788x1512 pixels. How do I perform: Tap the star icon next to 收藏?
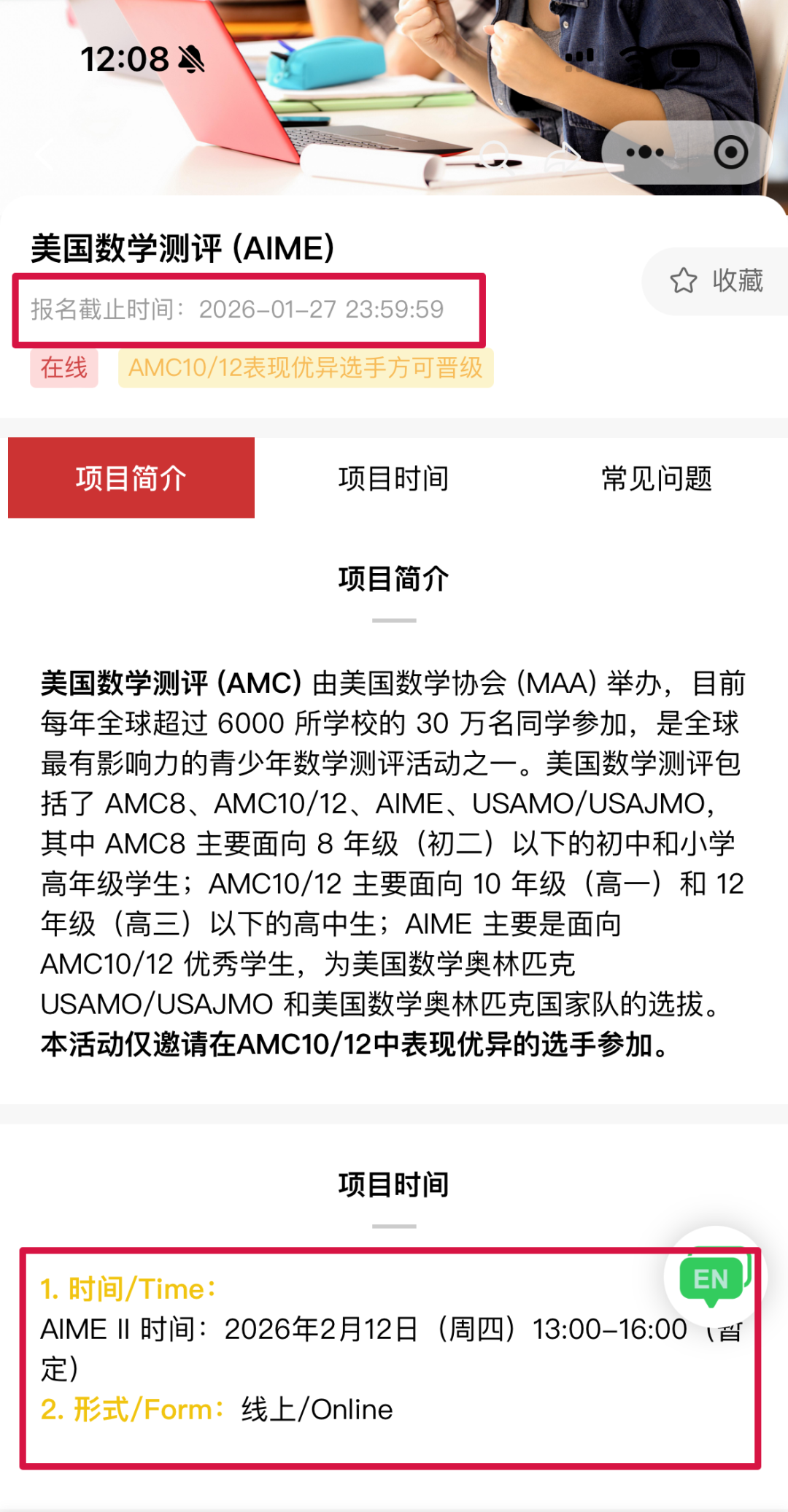pos(684,279)
